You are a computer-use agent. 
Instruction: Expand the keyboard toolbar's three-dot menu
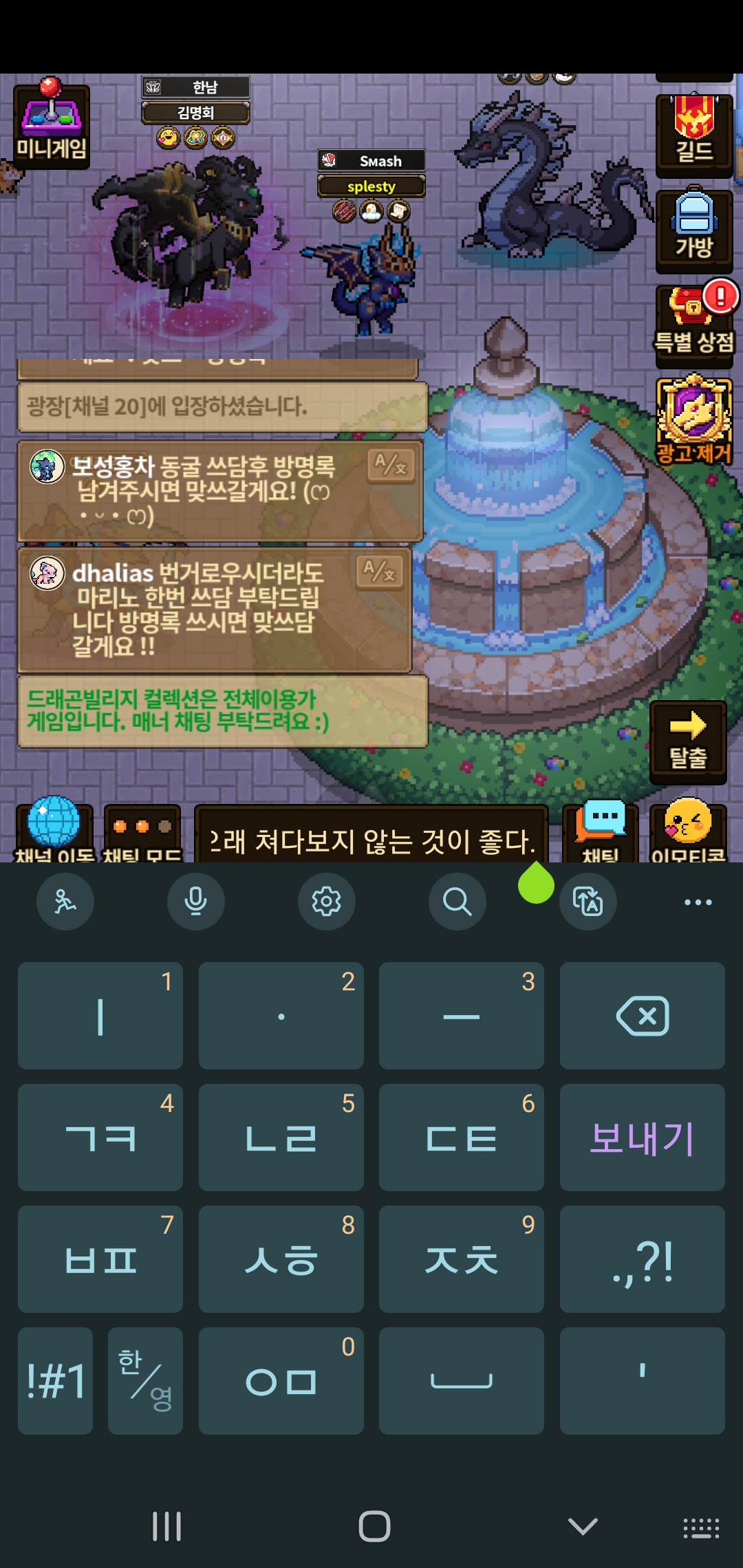(698, 901)
